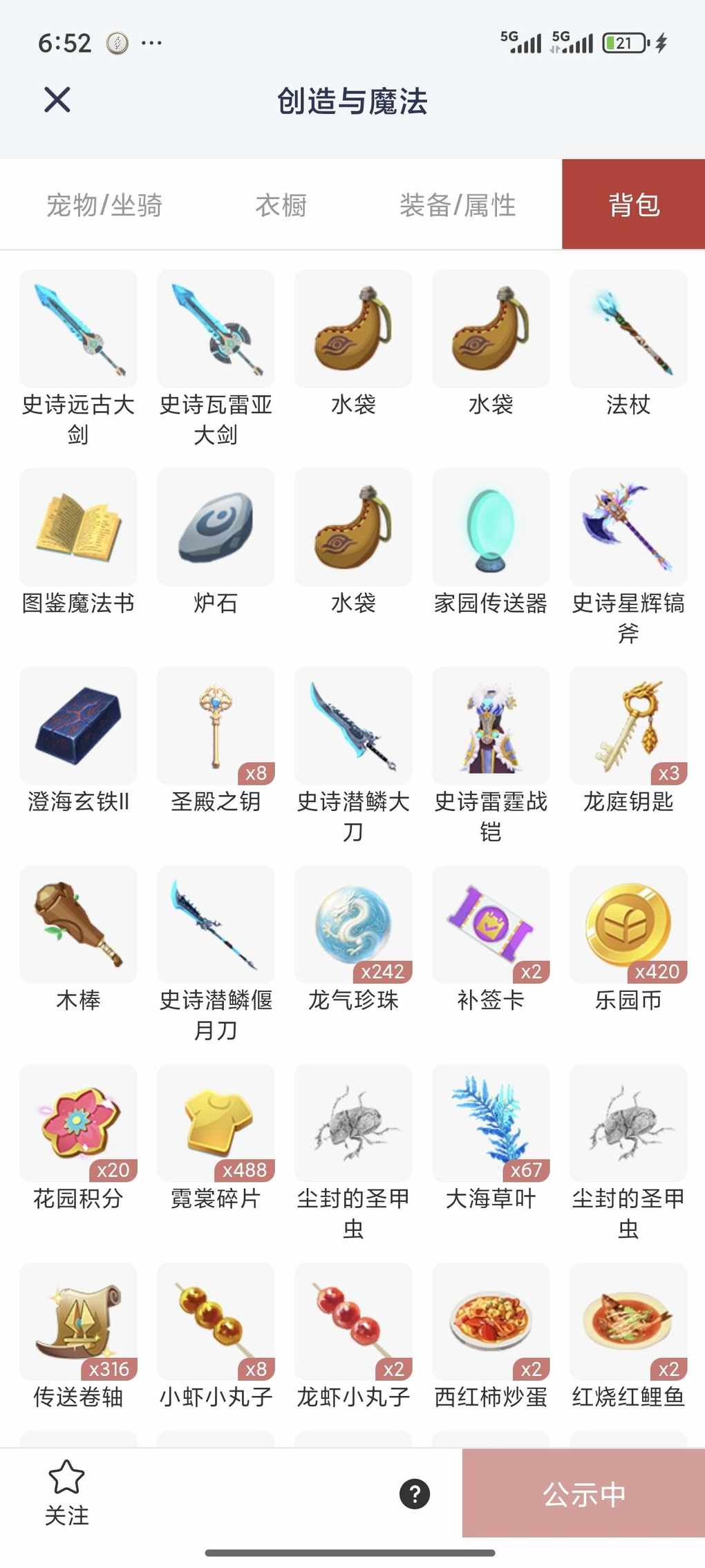Select the 圣殿之钥 item
This screenshot has width=705, height=1568.
[216, 726]
